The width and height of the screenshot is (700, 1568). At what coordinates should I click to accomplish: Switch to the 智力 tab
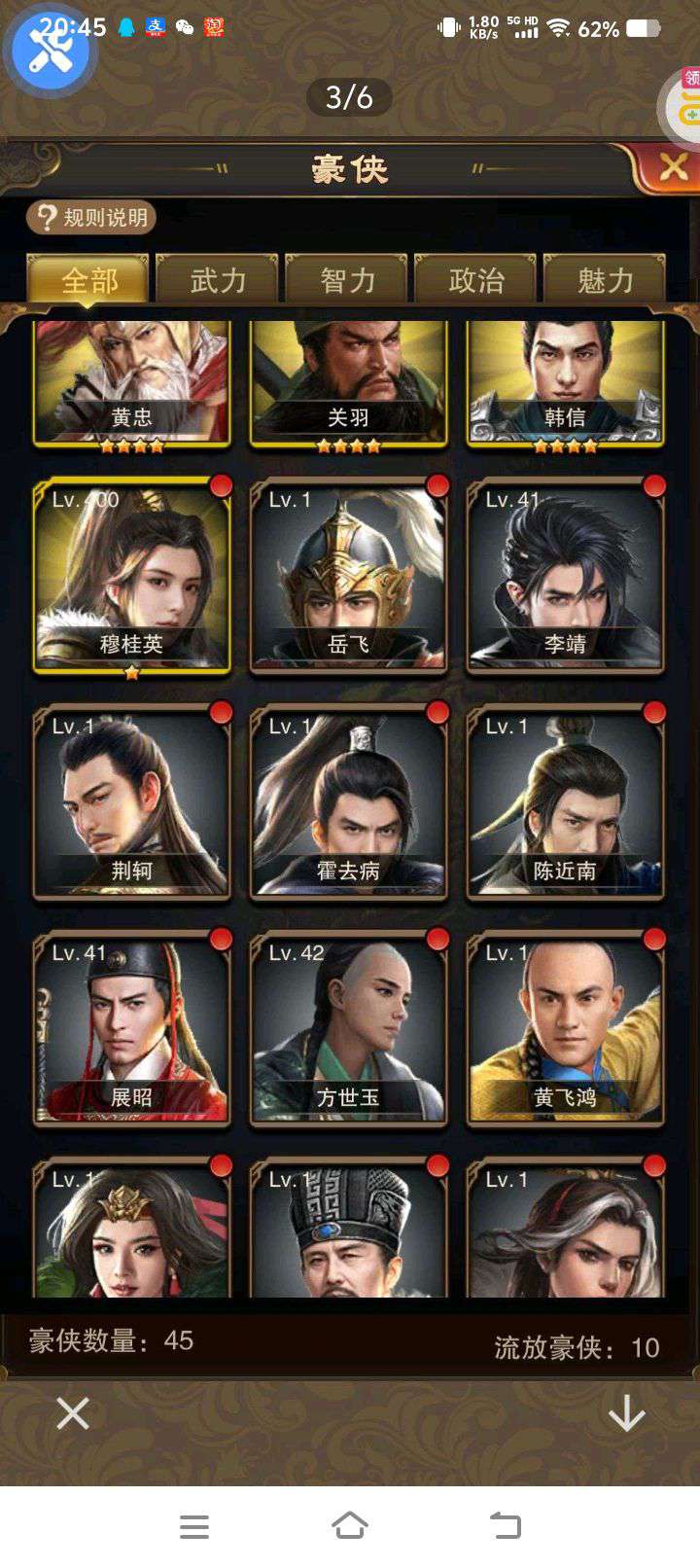347,280
